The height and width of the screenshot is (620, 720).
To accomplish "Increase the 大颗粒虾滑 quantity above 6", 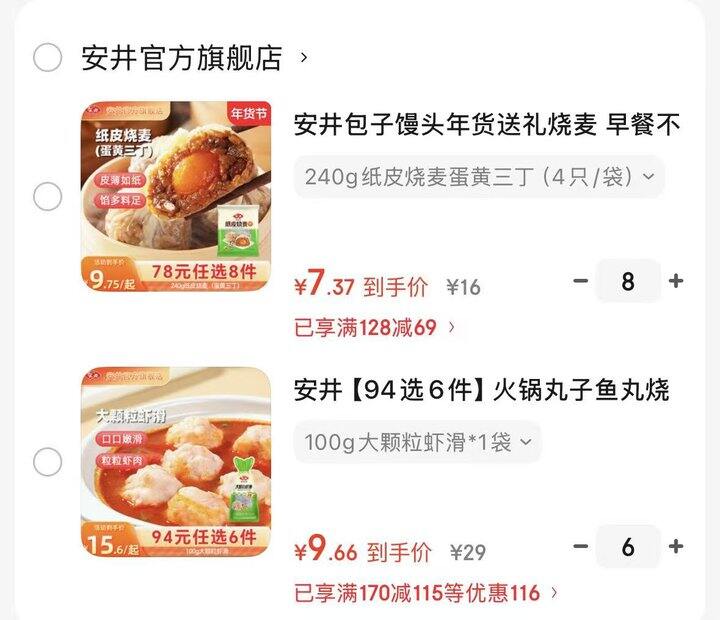I will (676, 547).
